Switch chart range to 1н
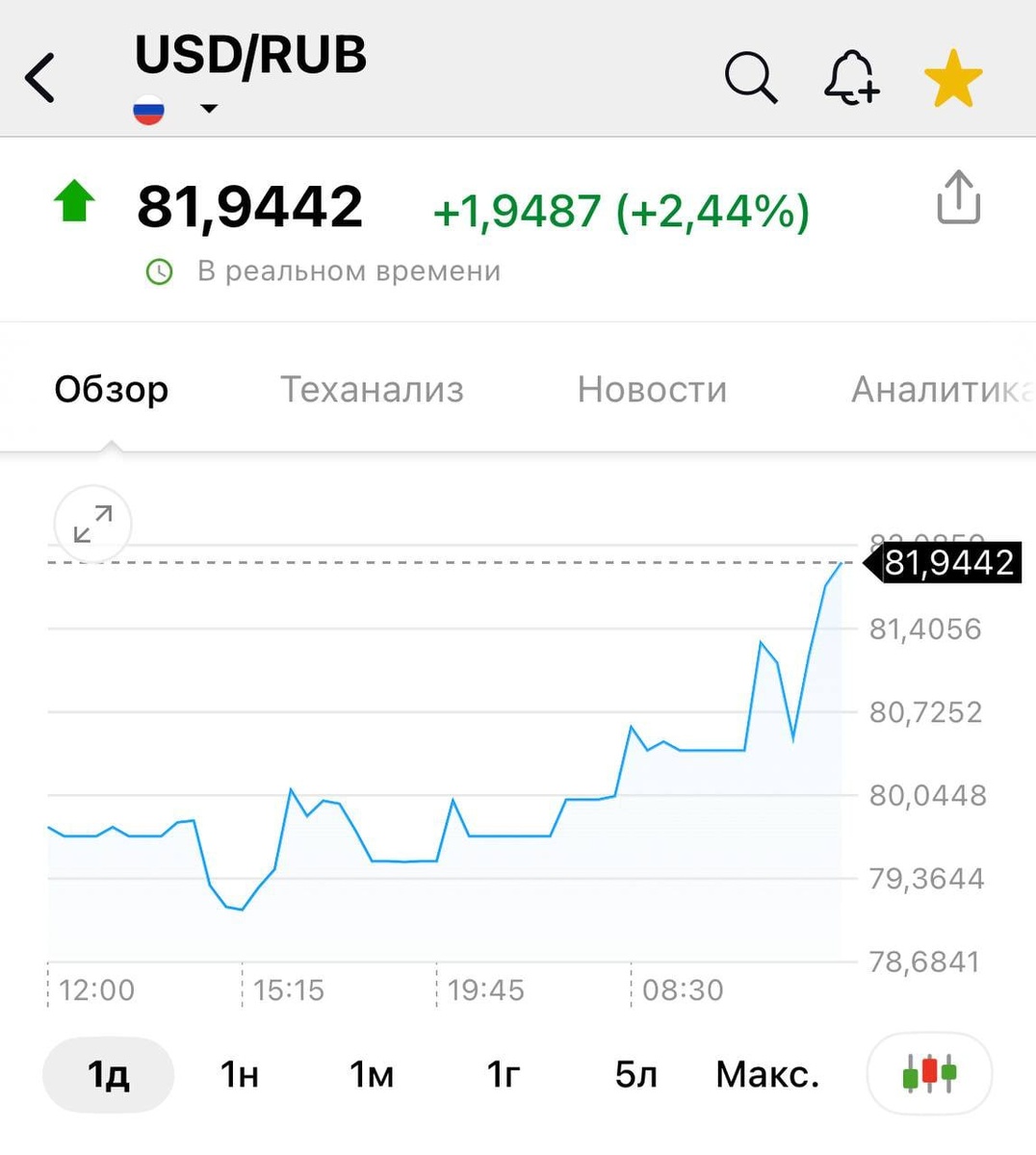 point(240,1073)
